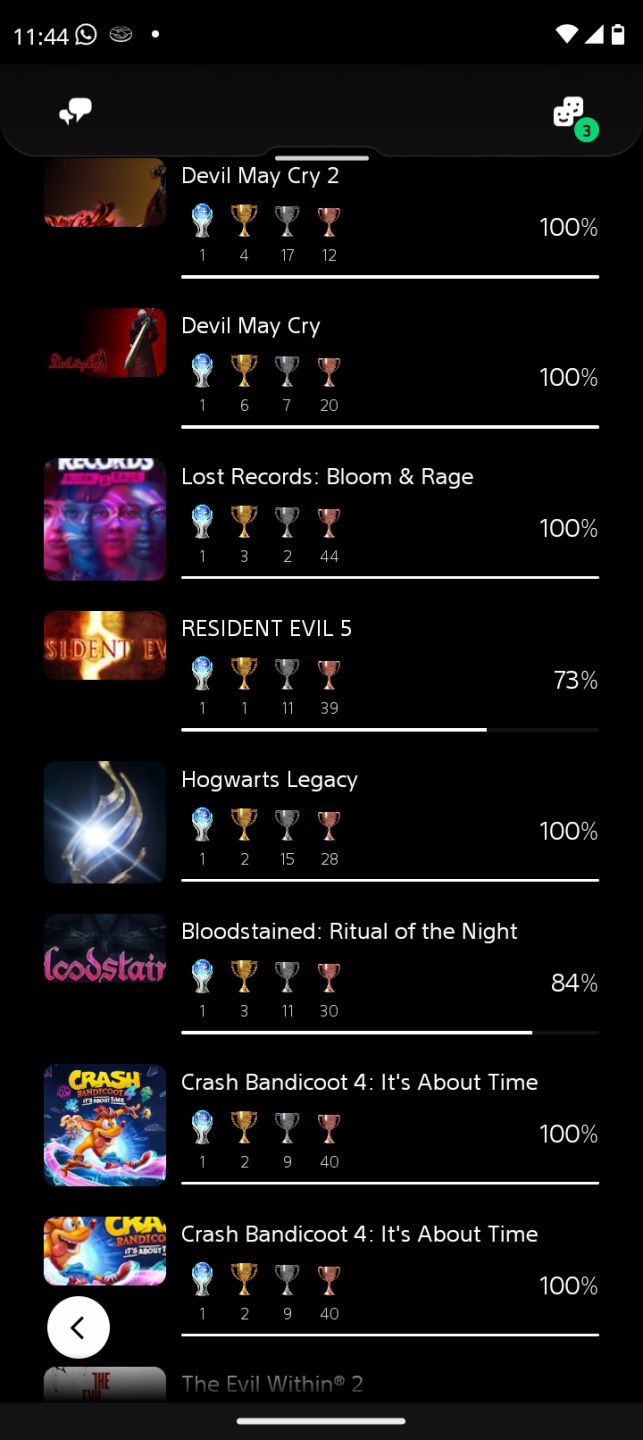Screen dimensions: 643x1440
Task: View the original Devil May Cry trophy list
Action: click(321, 368)
